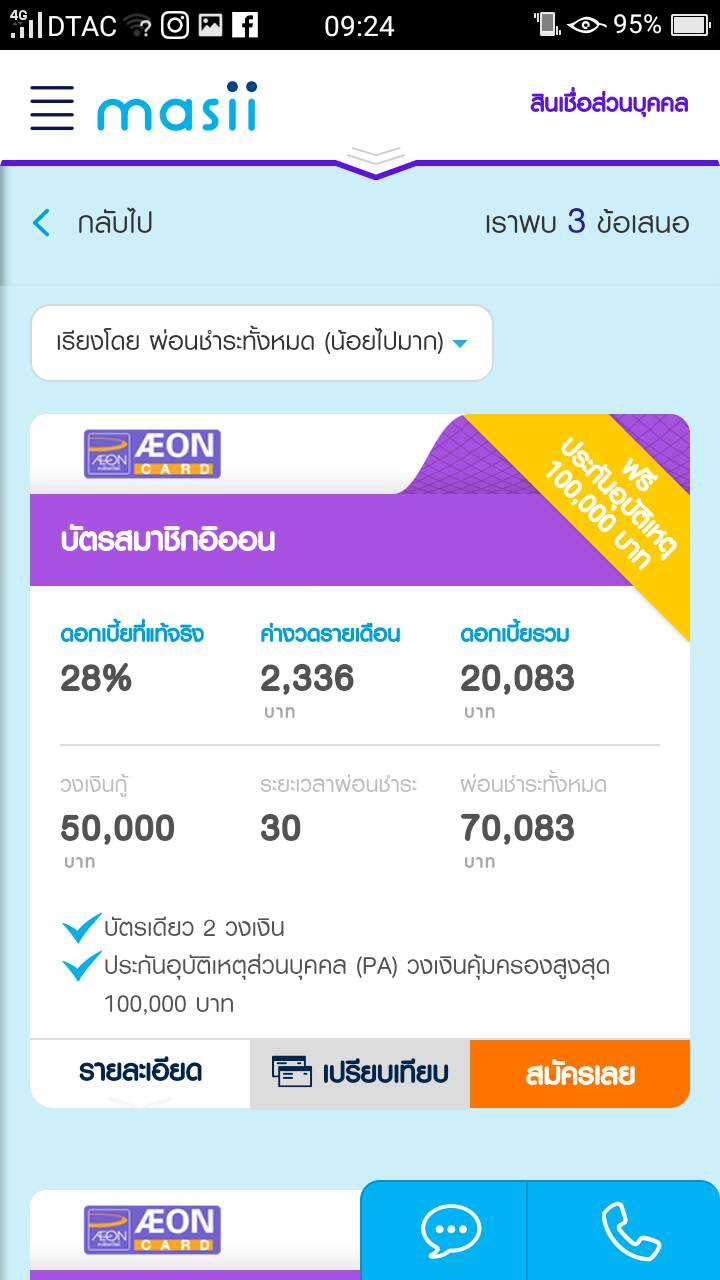
Task: Tap the phone call button
Action: (630, 1231)
